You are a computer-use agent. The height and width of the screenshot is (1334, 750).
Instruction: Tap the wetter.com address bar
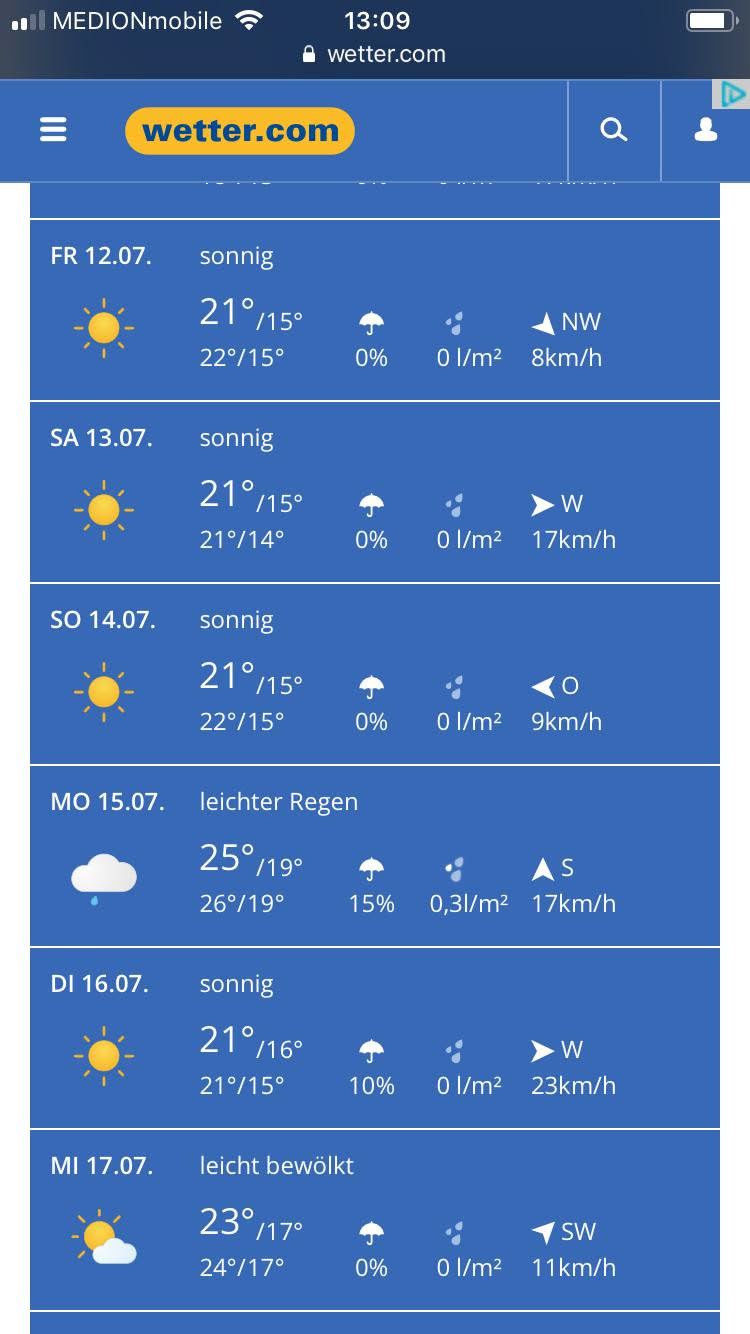[375, 54]
